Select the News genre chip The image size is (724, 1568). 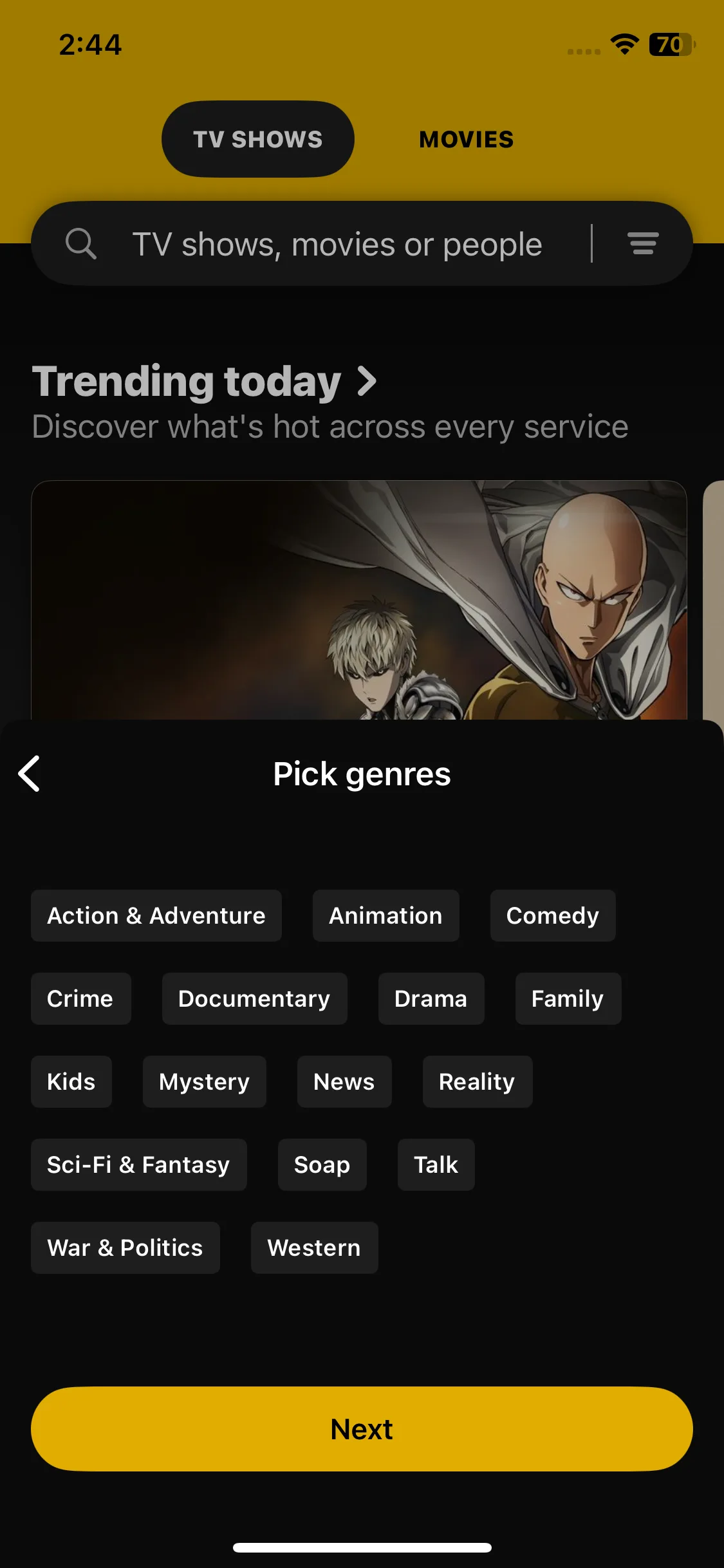coord(344,1081)
